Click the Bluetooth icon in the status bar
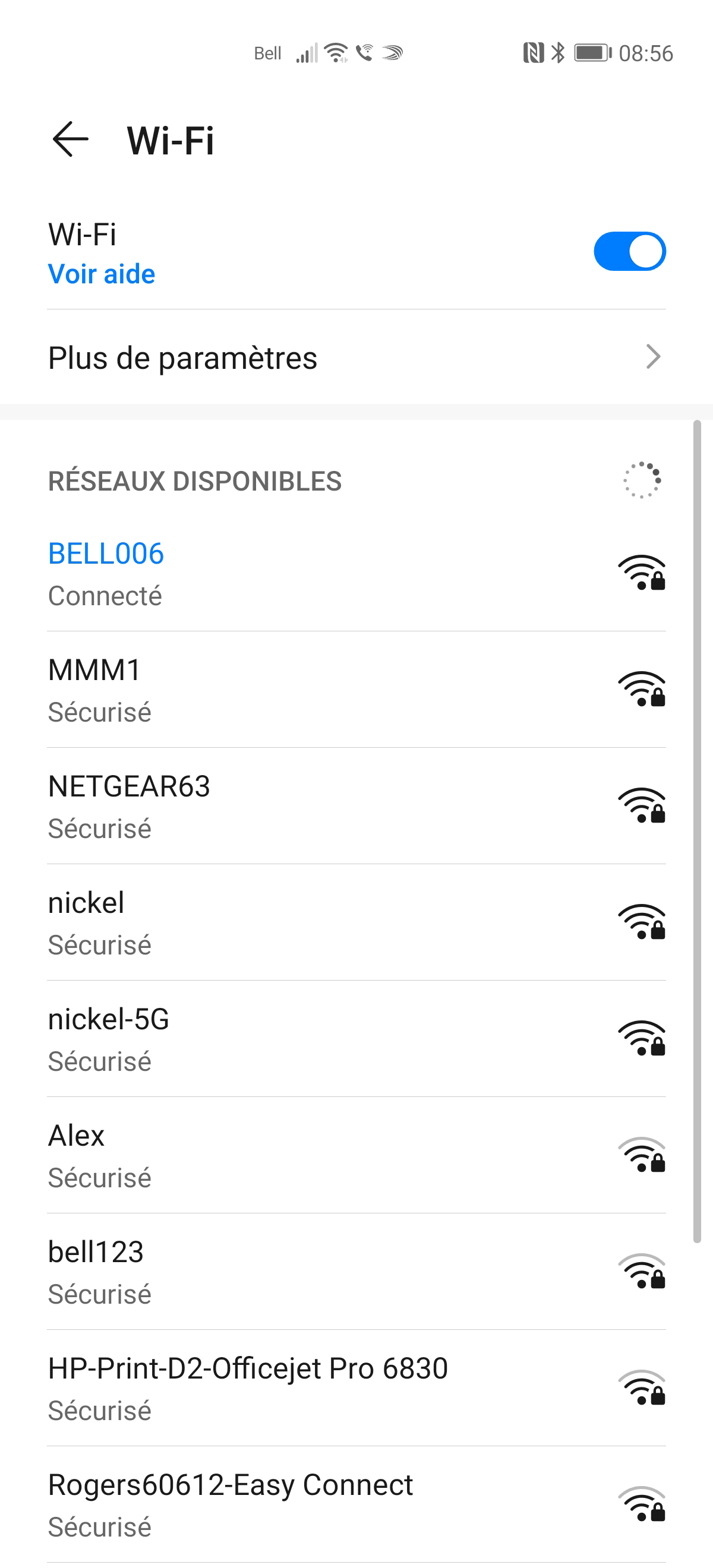713x1568 pixels. 557,53
